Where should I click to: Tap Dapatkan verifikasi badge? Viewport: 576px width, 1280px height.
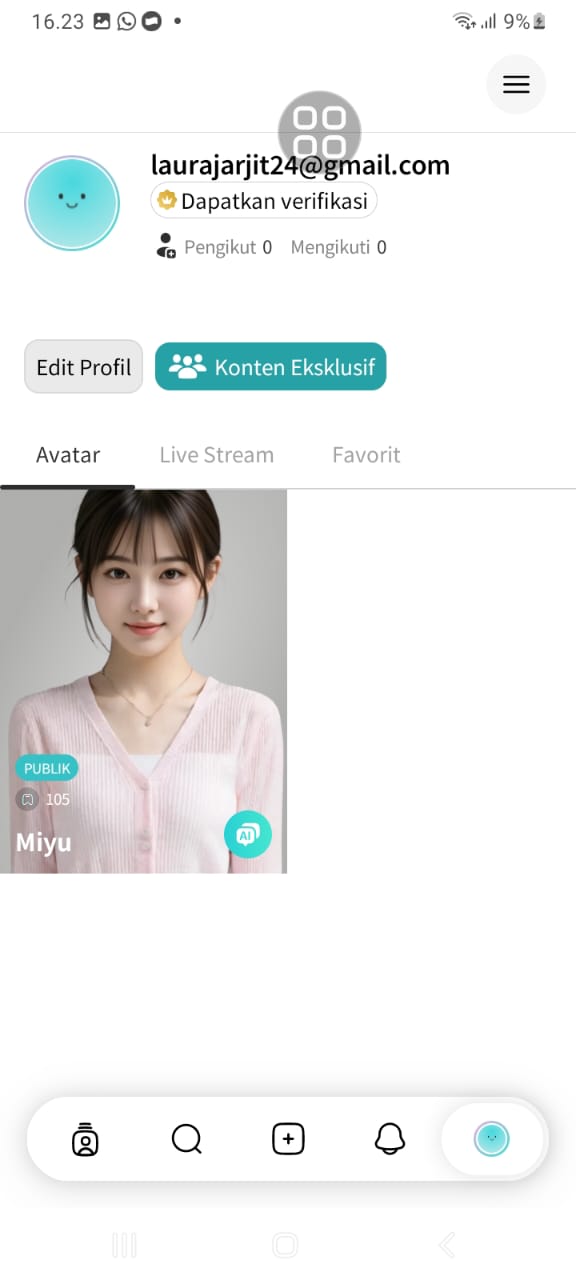pos(264,200)
